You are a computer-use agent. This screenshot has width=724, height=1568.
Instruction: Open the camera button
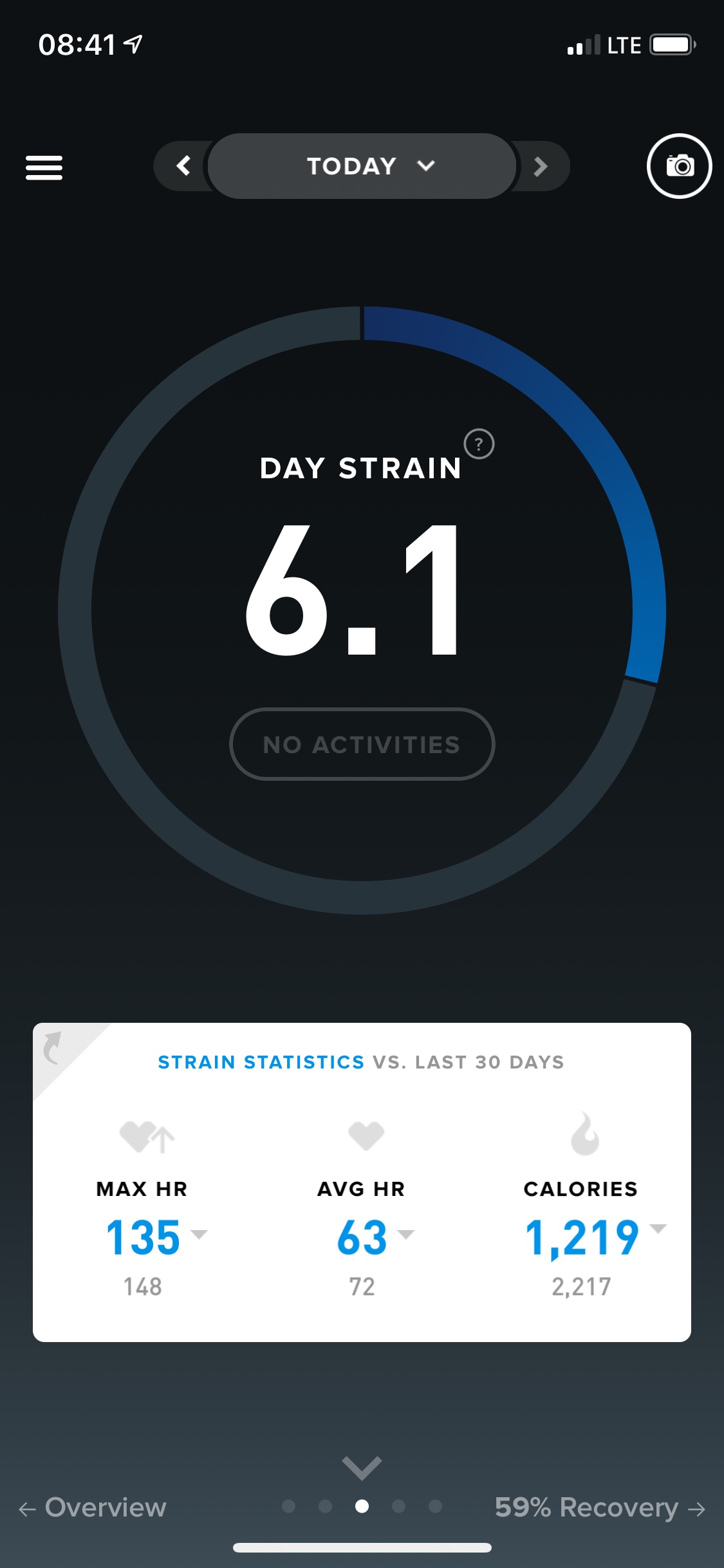point(679,166)
